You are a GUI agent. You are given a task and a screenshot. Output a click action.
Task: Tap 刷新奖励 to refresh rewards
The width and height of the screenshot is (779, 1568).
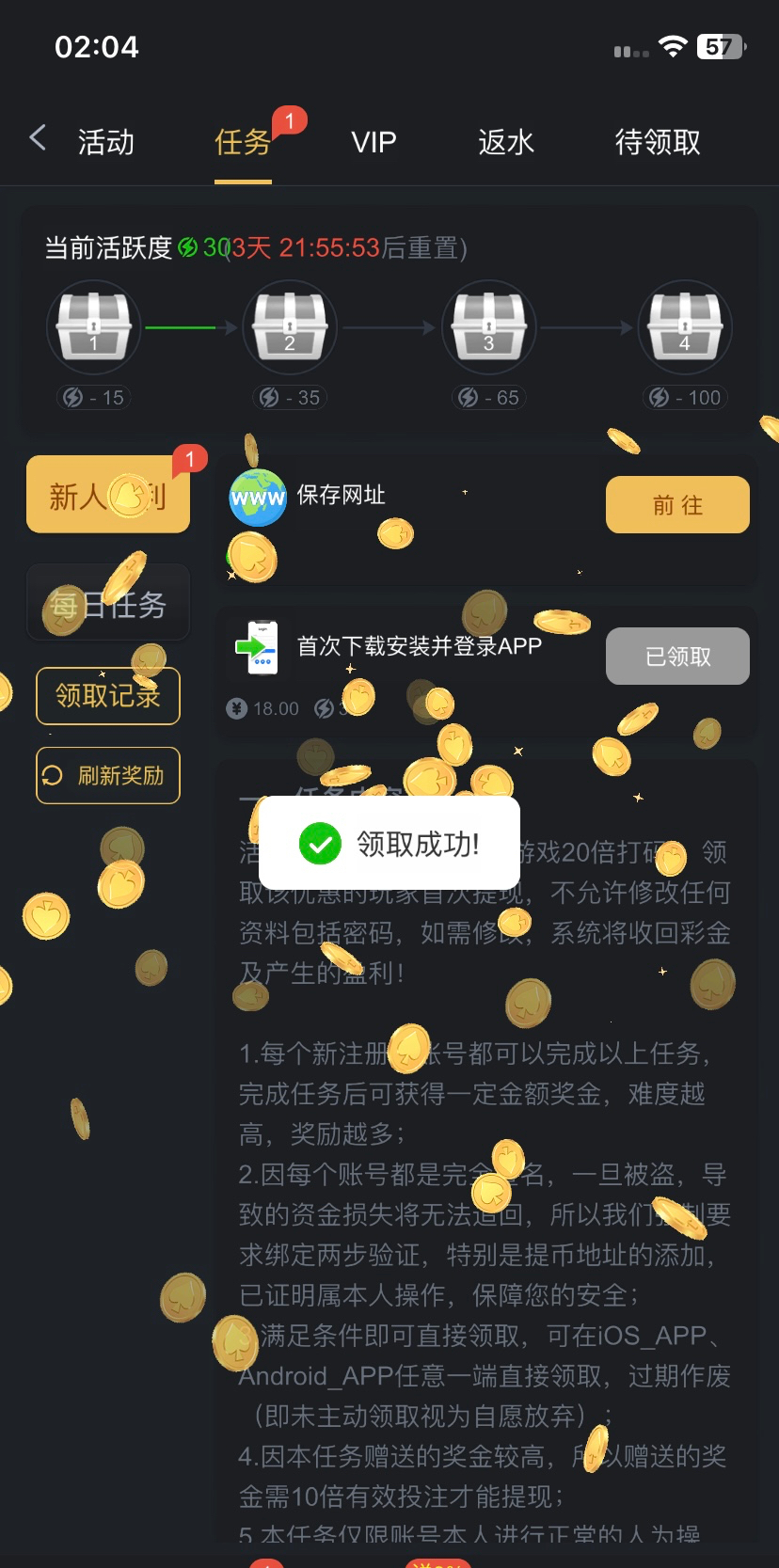[x=108, y=775]
